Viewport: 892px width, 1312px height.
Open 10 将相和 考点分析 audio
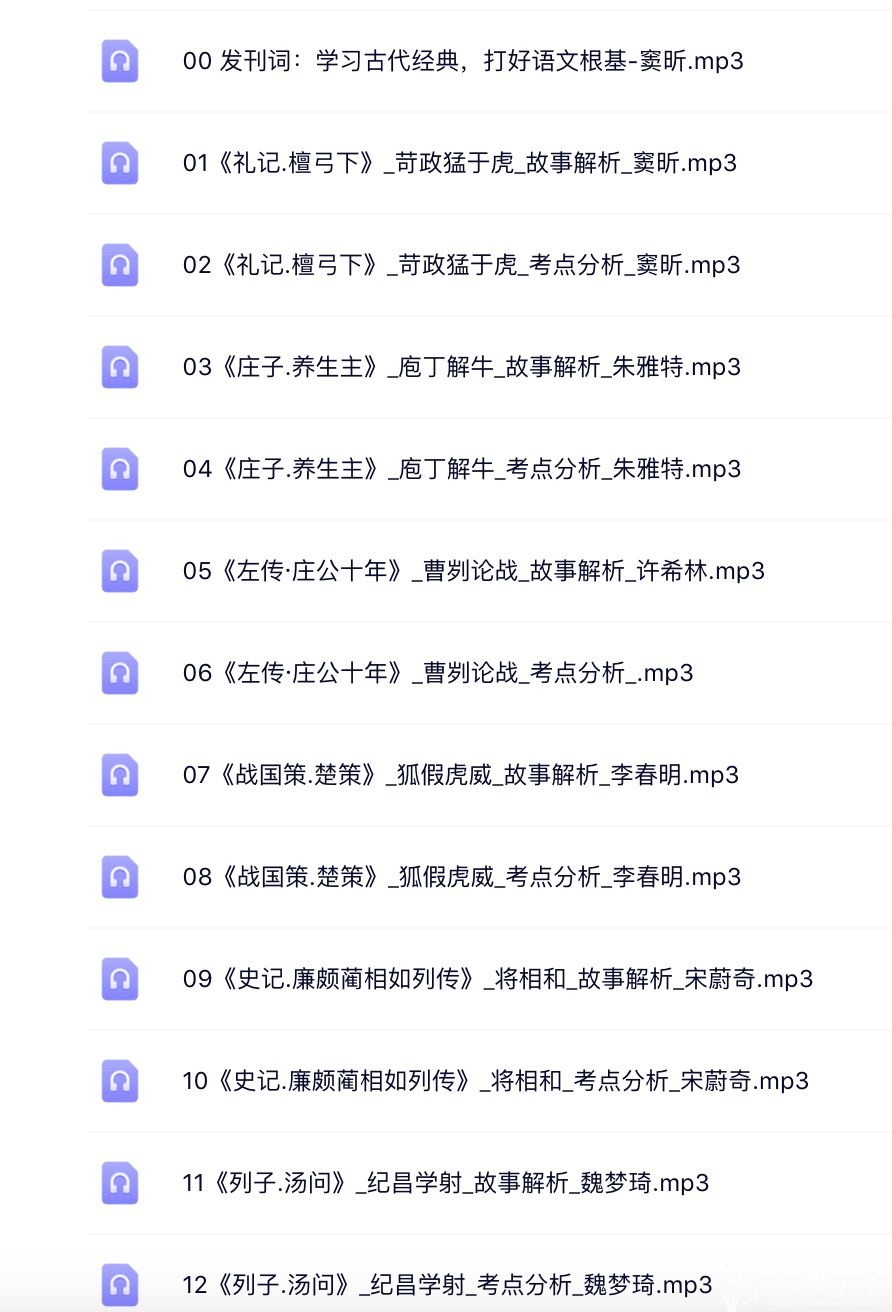coord(495,1081)
